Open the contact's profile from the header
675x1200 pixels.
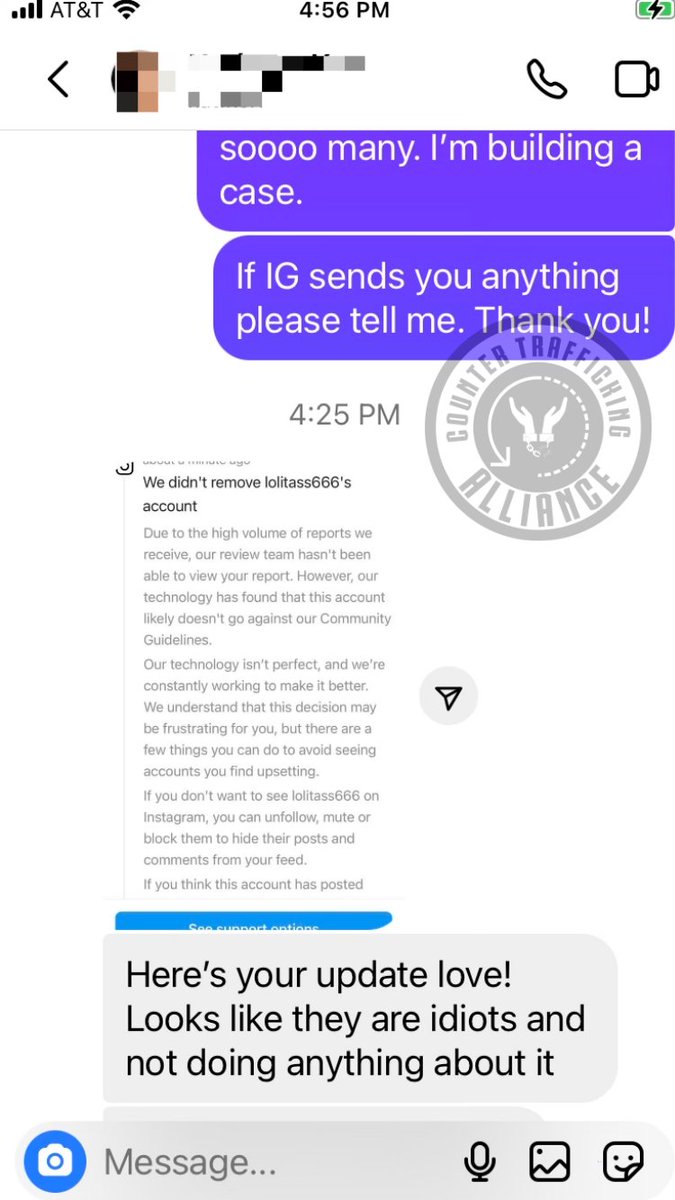[x=240, y=78]
